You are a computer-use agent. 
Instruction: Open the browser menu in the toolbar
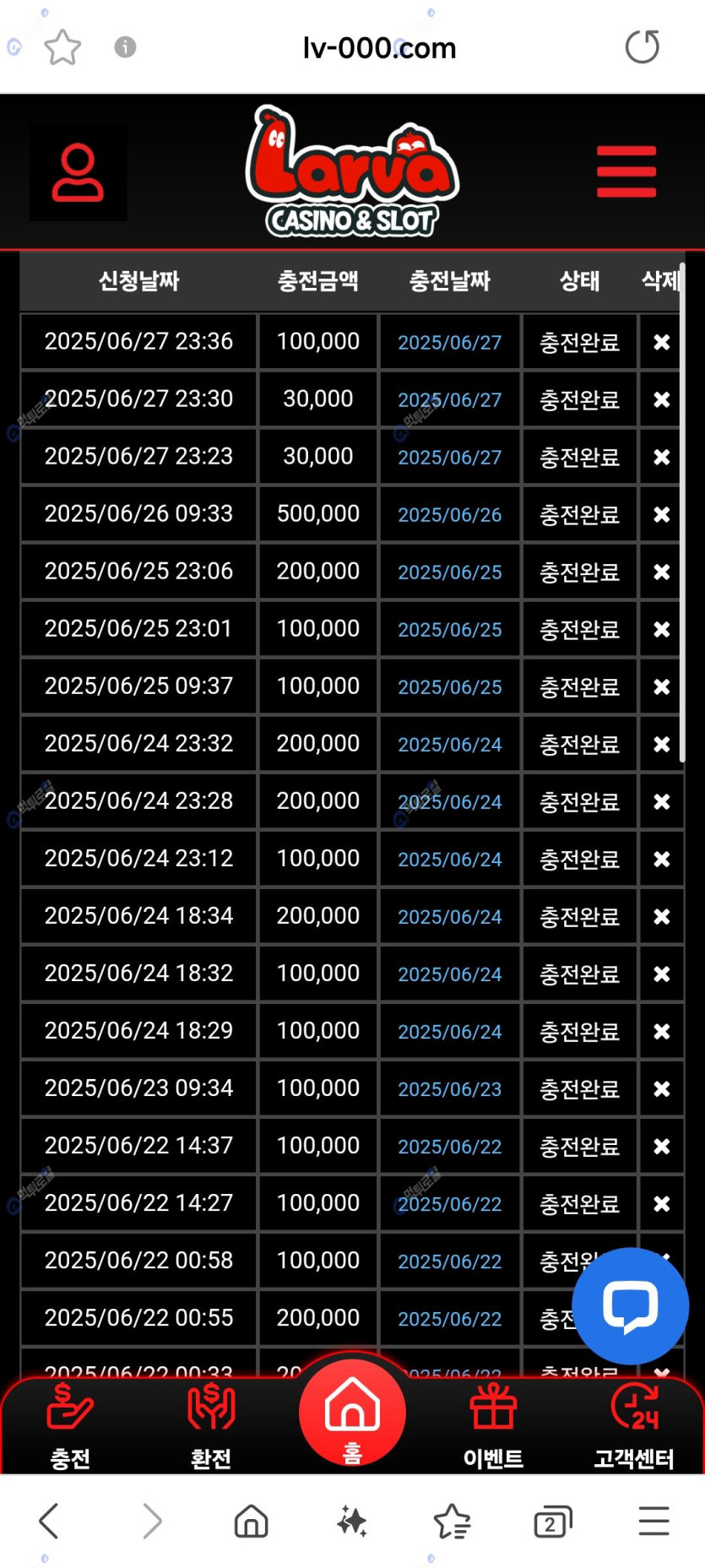click(x=653, y=1522)
